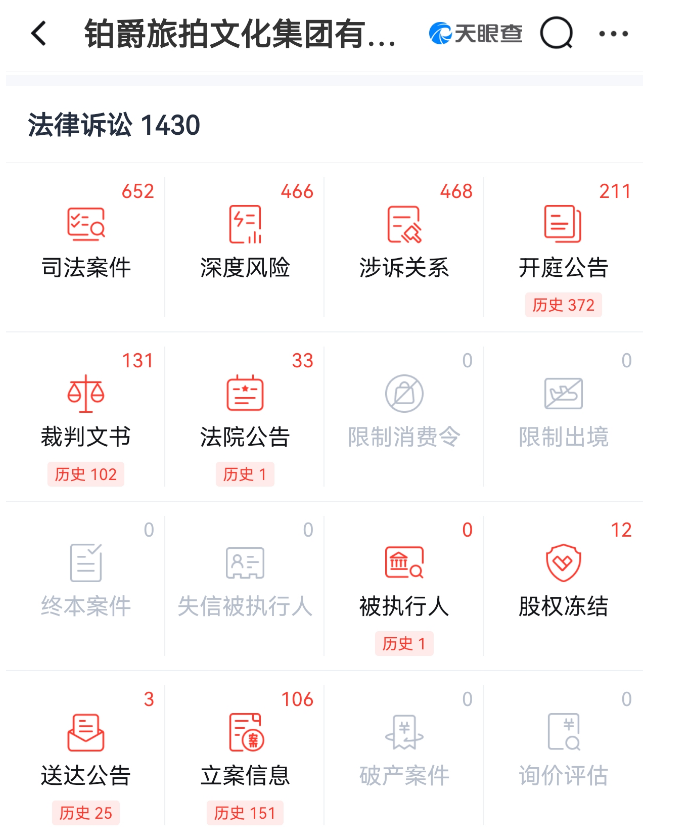Open 被执行人 records
This screenshot has width=681, height=831.
(404, 580)
